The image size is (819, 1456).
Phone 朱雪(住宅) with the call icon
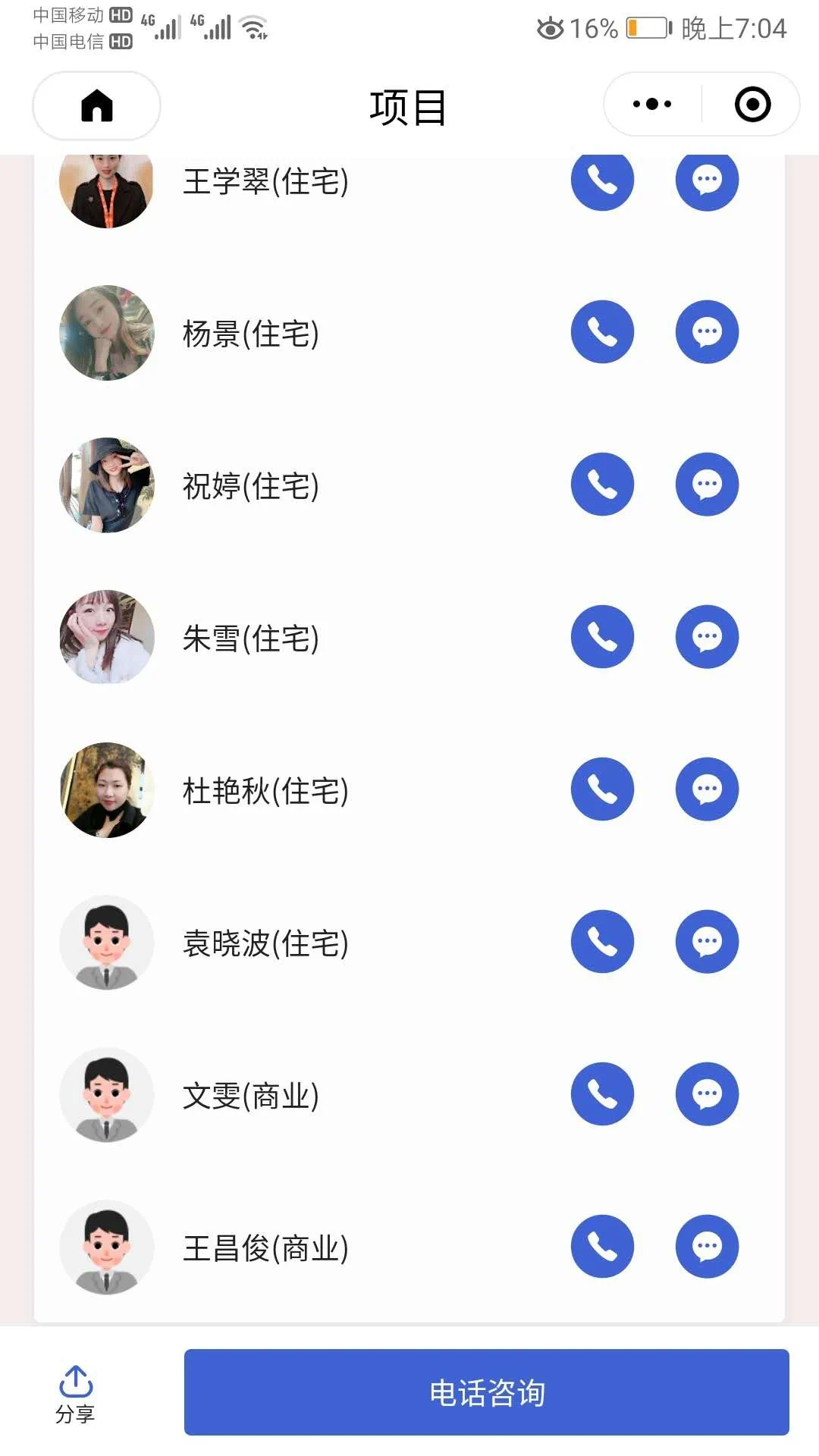[x=602, y=637]
